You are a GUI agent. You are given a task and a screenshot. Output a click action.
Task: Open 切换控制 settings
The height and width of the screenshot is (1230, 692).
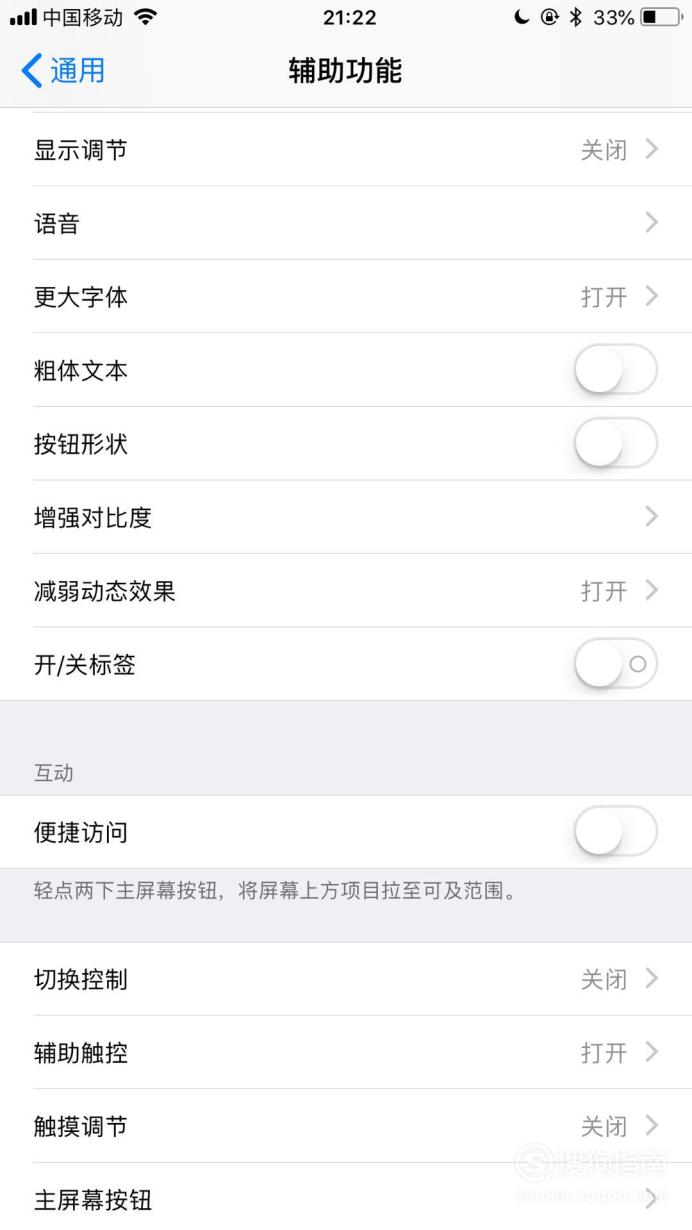(x=346, y=979)
